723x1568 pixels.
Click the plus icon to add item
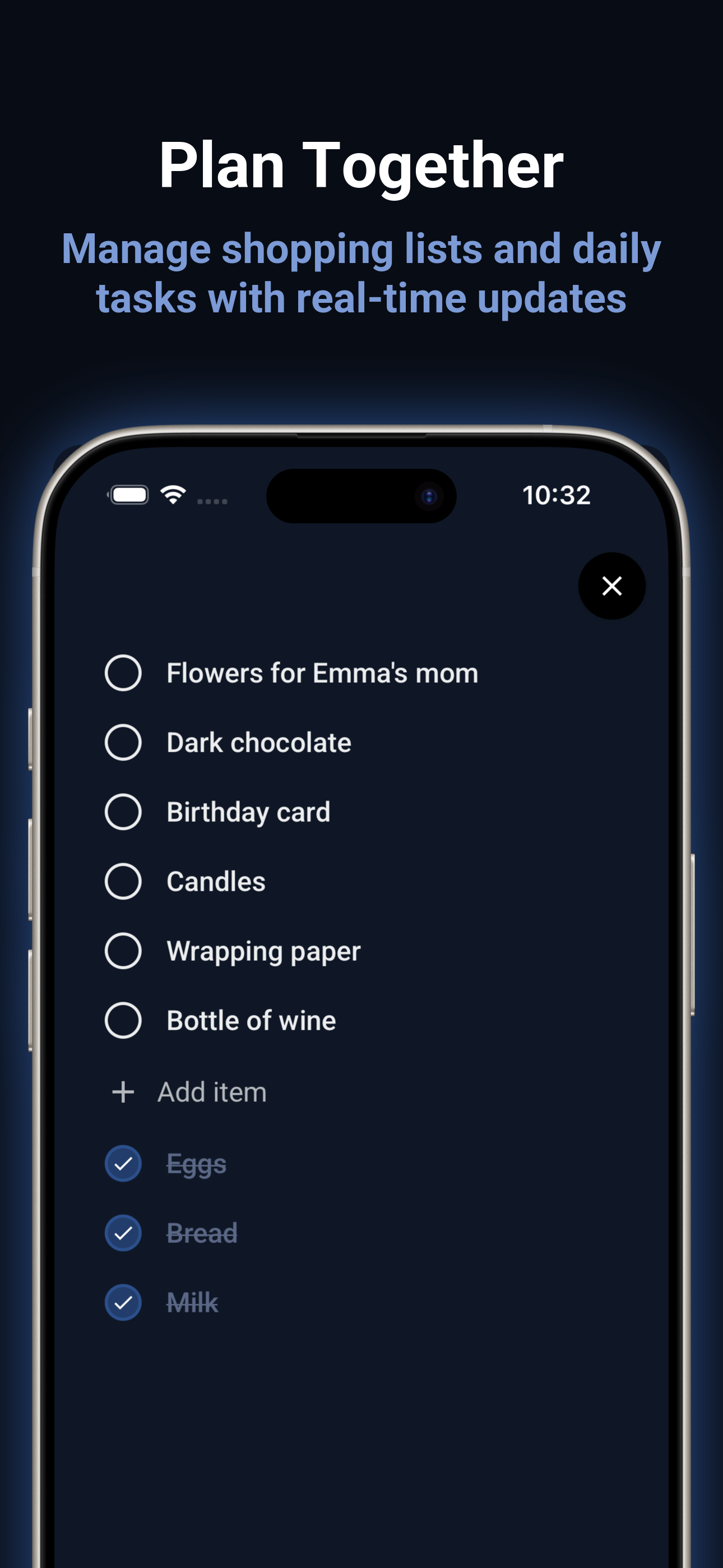click(123, 1091)
